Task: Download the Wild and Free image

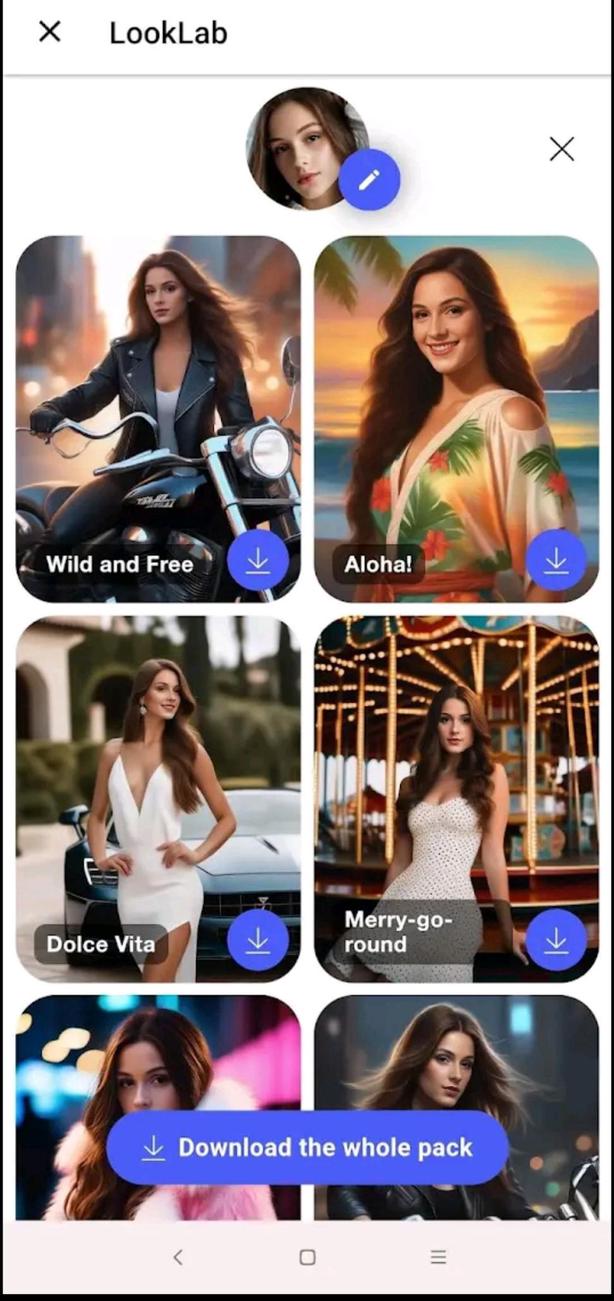Action: 258,561
